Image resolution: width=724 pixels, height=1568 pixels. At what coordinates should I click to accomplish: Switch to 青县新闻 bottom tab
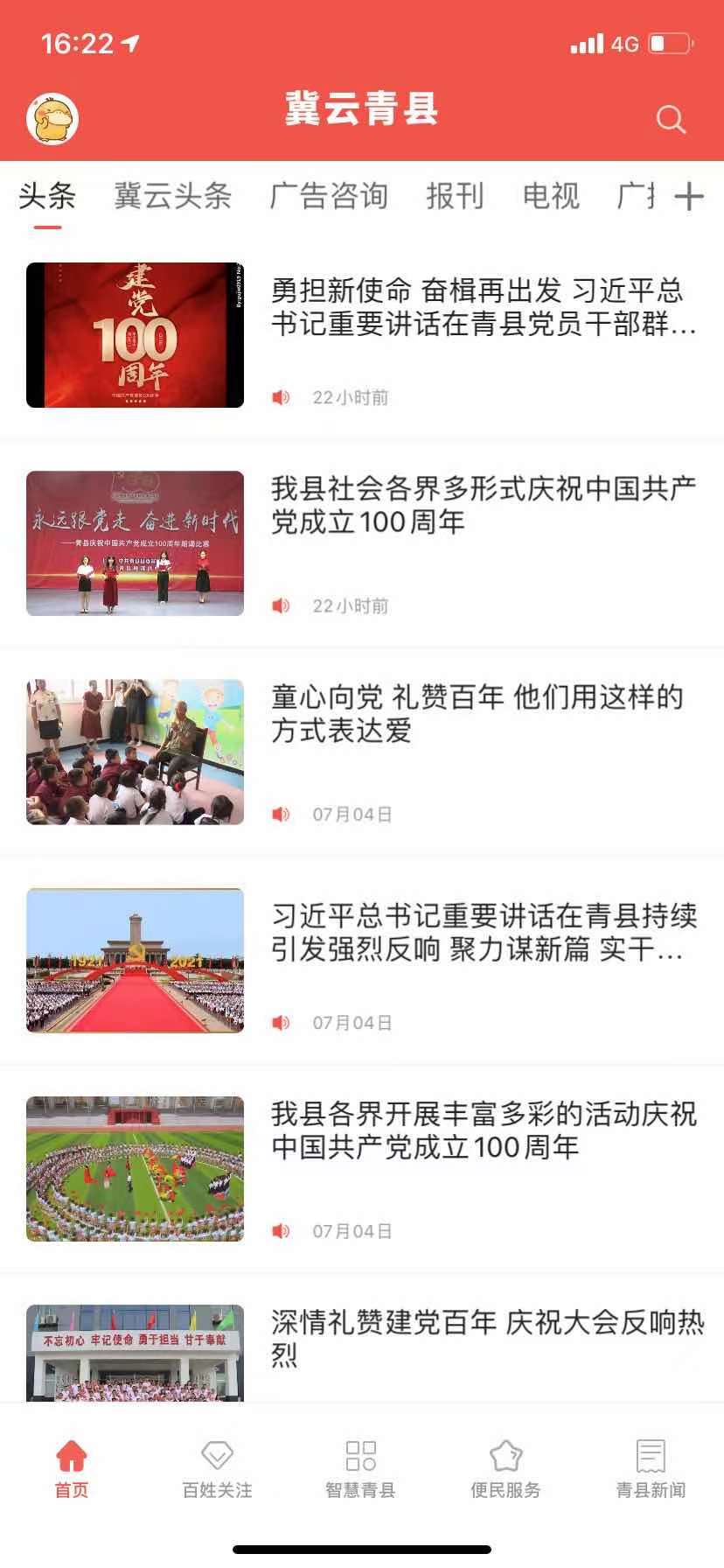(x=651, y=1469)
